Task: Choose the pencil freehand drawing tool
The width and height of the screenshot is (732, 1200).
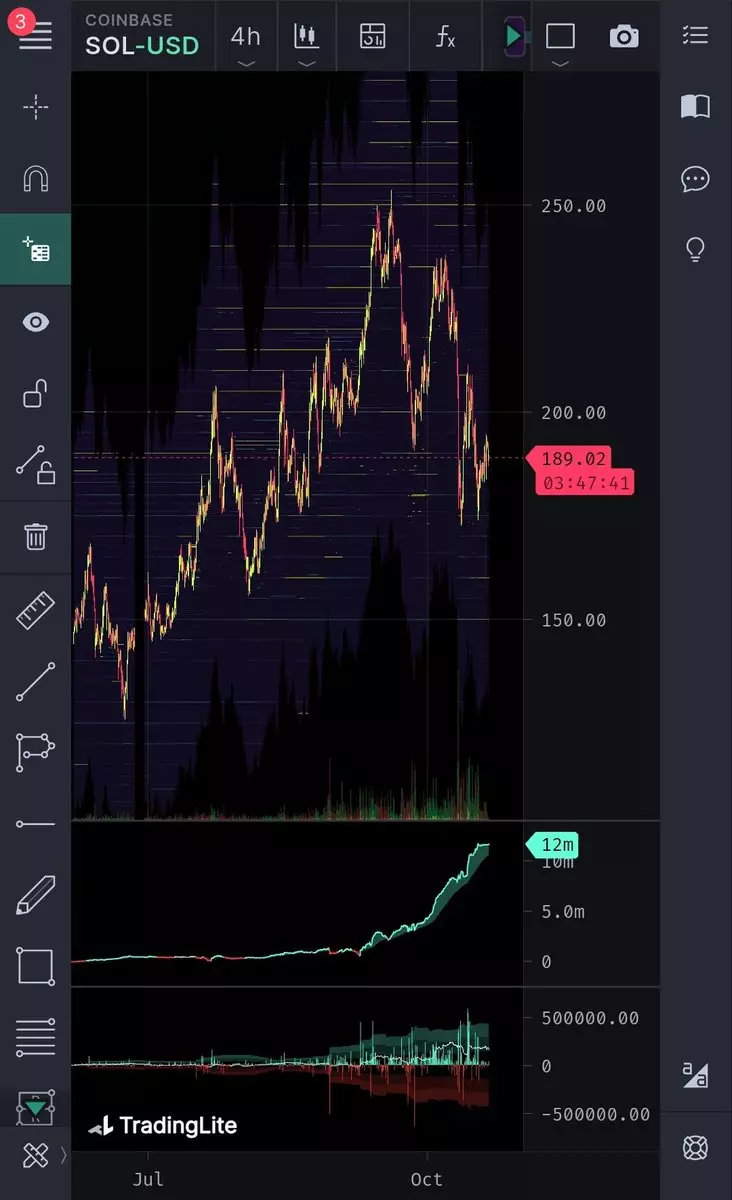Action: tap(35, 895)
